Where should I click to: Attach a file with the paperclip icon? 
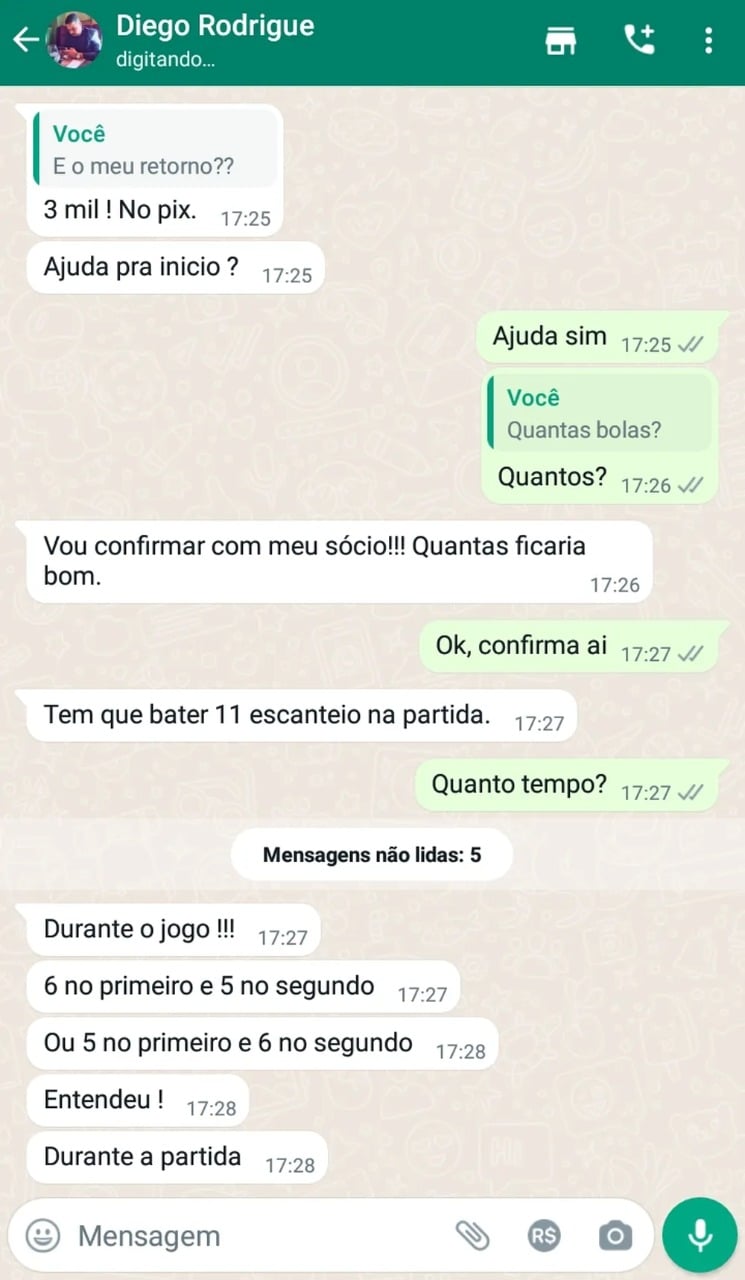pos(474,1236)
